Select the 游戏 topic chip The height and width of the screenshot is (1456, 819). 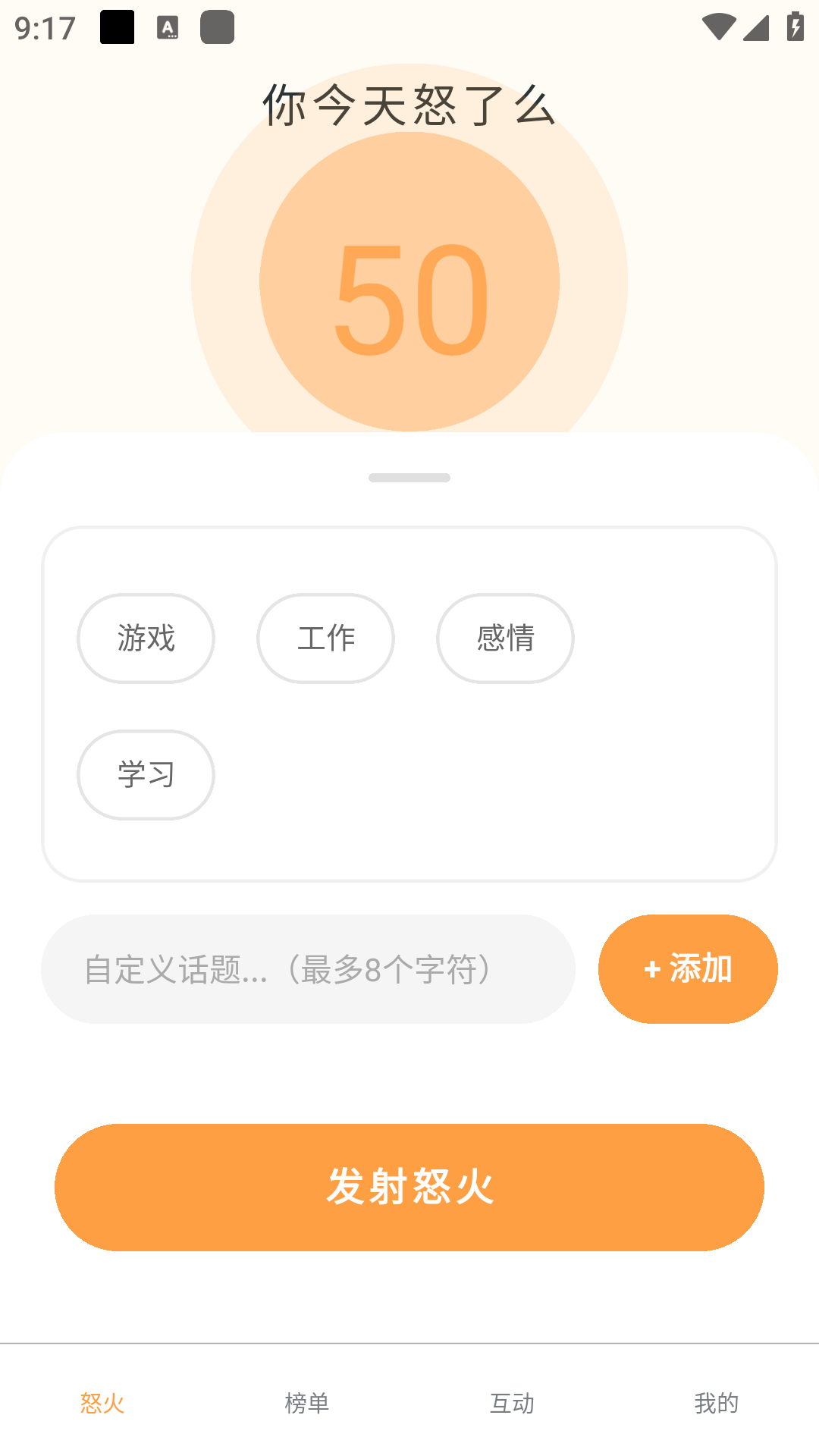(x=146, y=638)
